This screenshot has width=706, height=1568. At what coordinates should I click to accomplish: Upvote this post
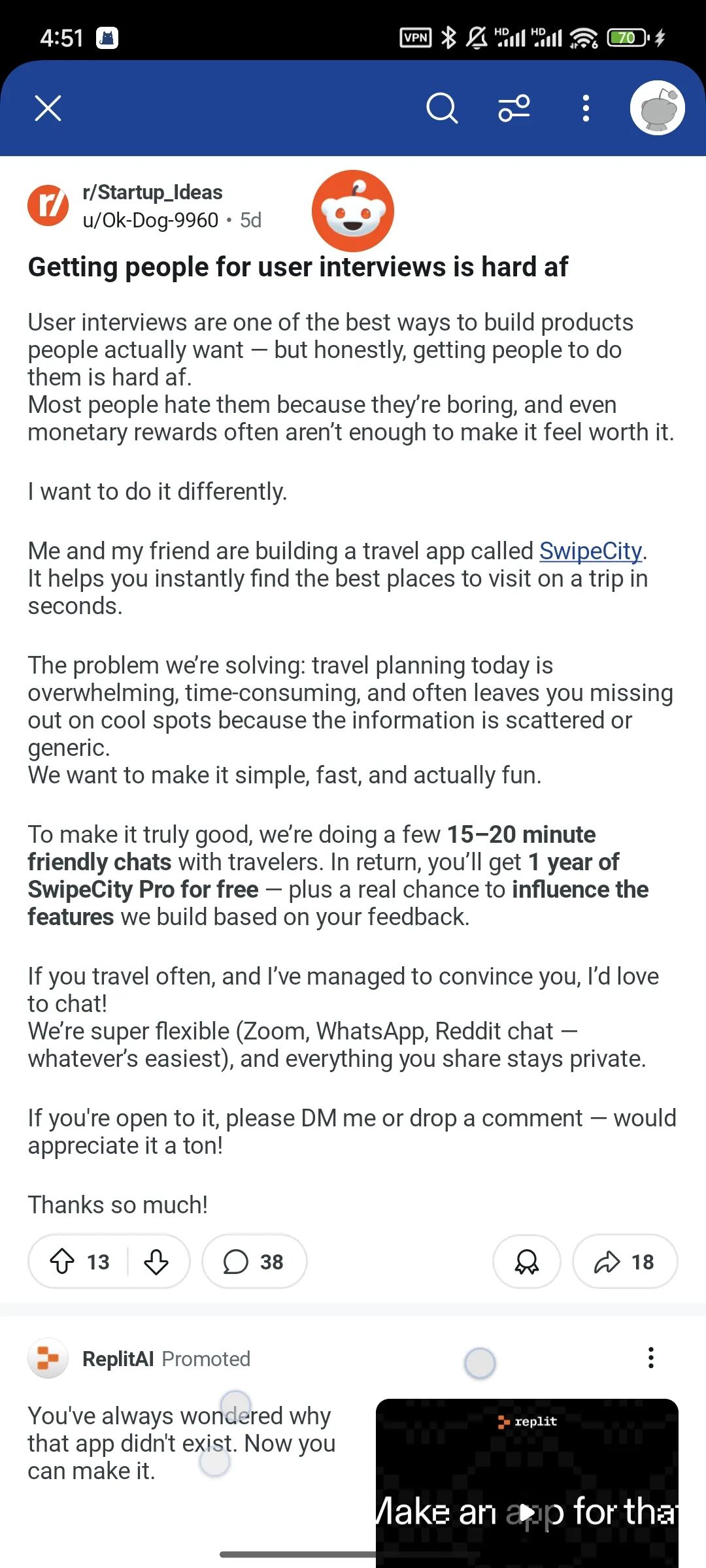(x=62, y=1261)
